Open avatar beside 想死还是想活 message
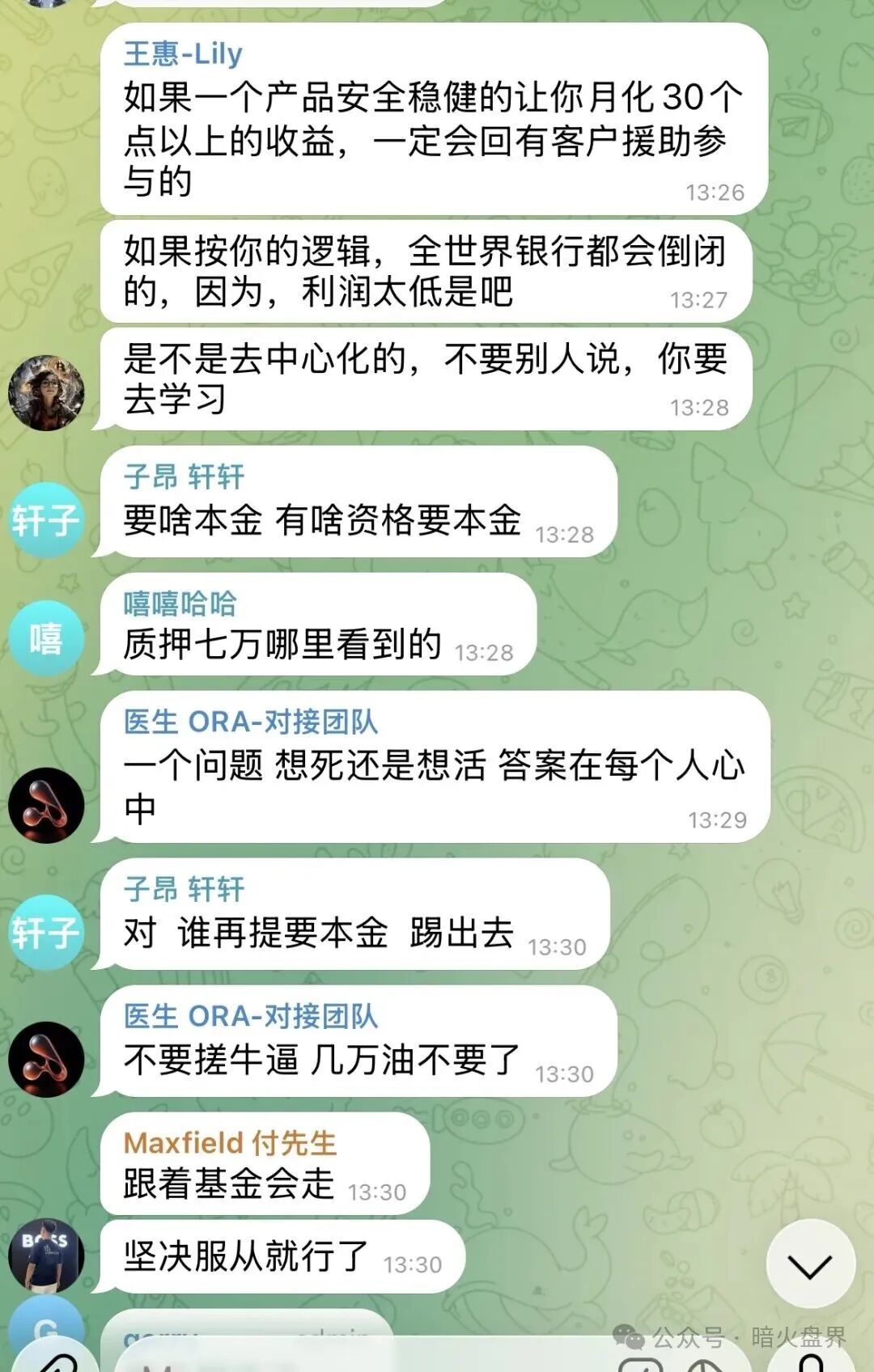The image size is (874, 1372). (x=46, y=806)
